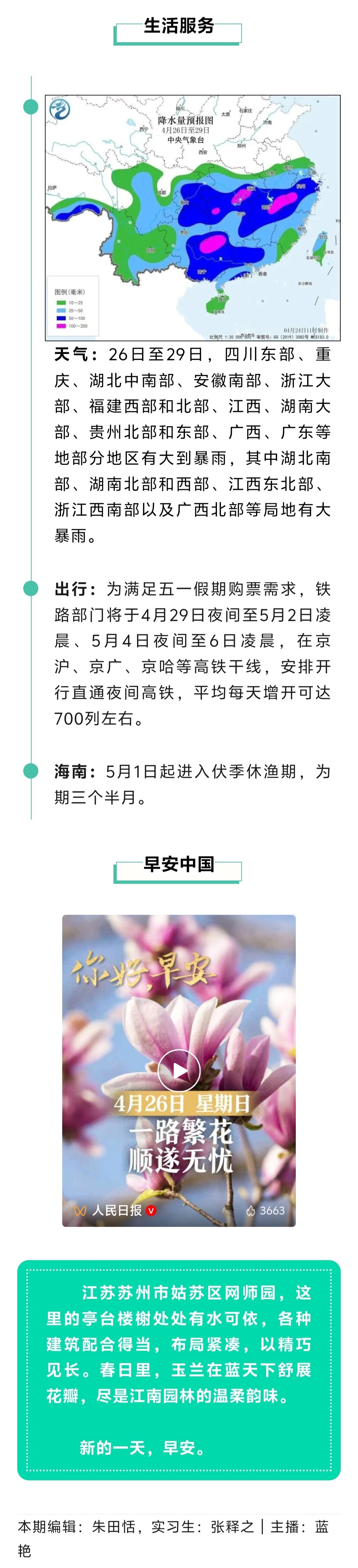Play the 你好,早安 video
358x1568 pixels.
(x=179, y=1070)
